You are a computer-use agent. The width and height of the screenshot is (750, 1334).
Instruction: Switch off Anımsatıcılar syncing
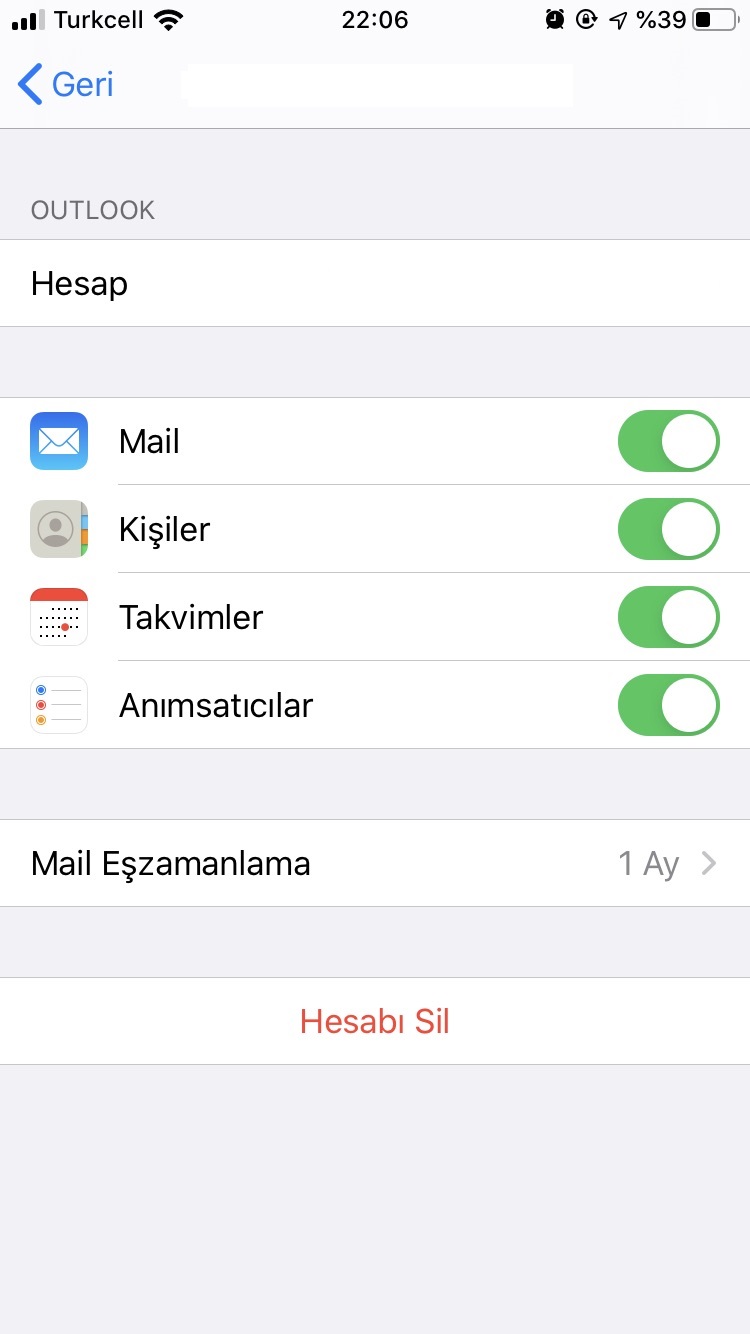pos(669,705)
